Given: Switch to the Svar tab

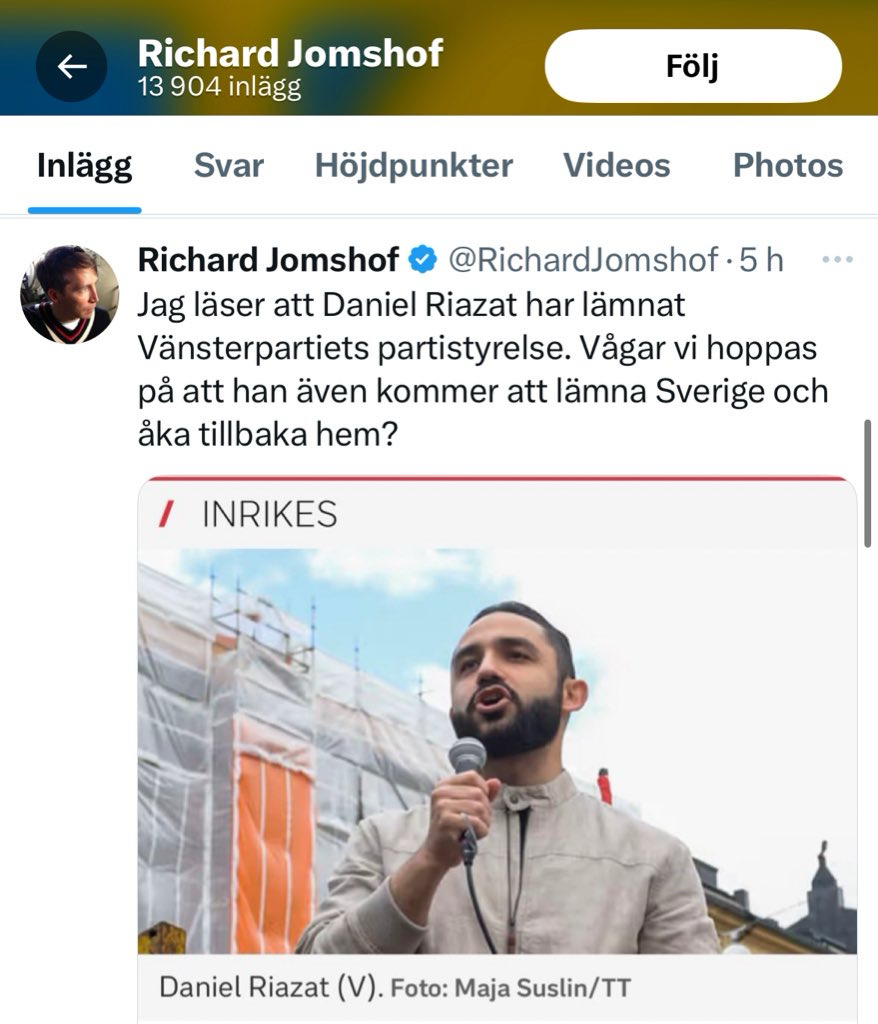Looking at the screenshot, I should 228,165.
